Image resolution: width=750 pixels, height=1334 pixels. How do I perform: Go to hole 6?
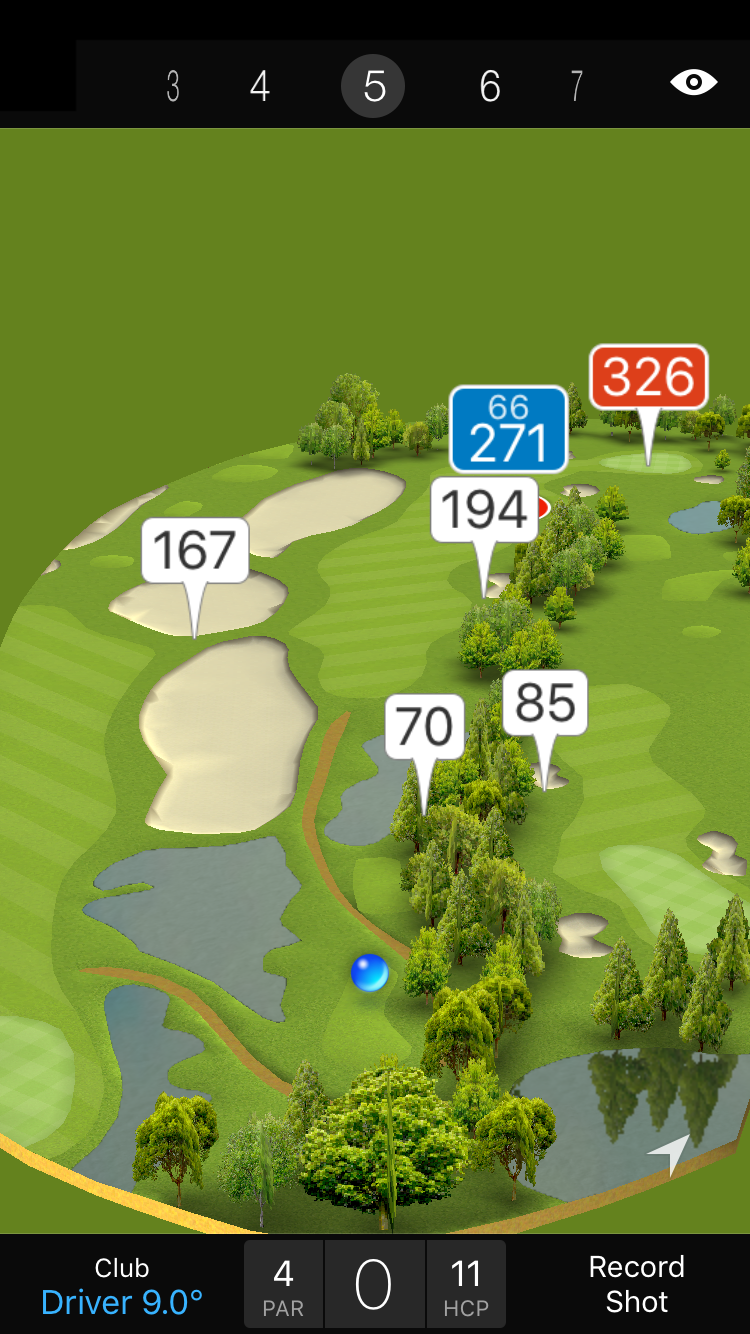click(489, 86)
